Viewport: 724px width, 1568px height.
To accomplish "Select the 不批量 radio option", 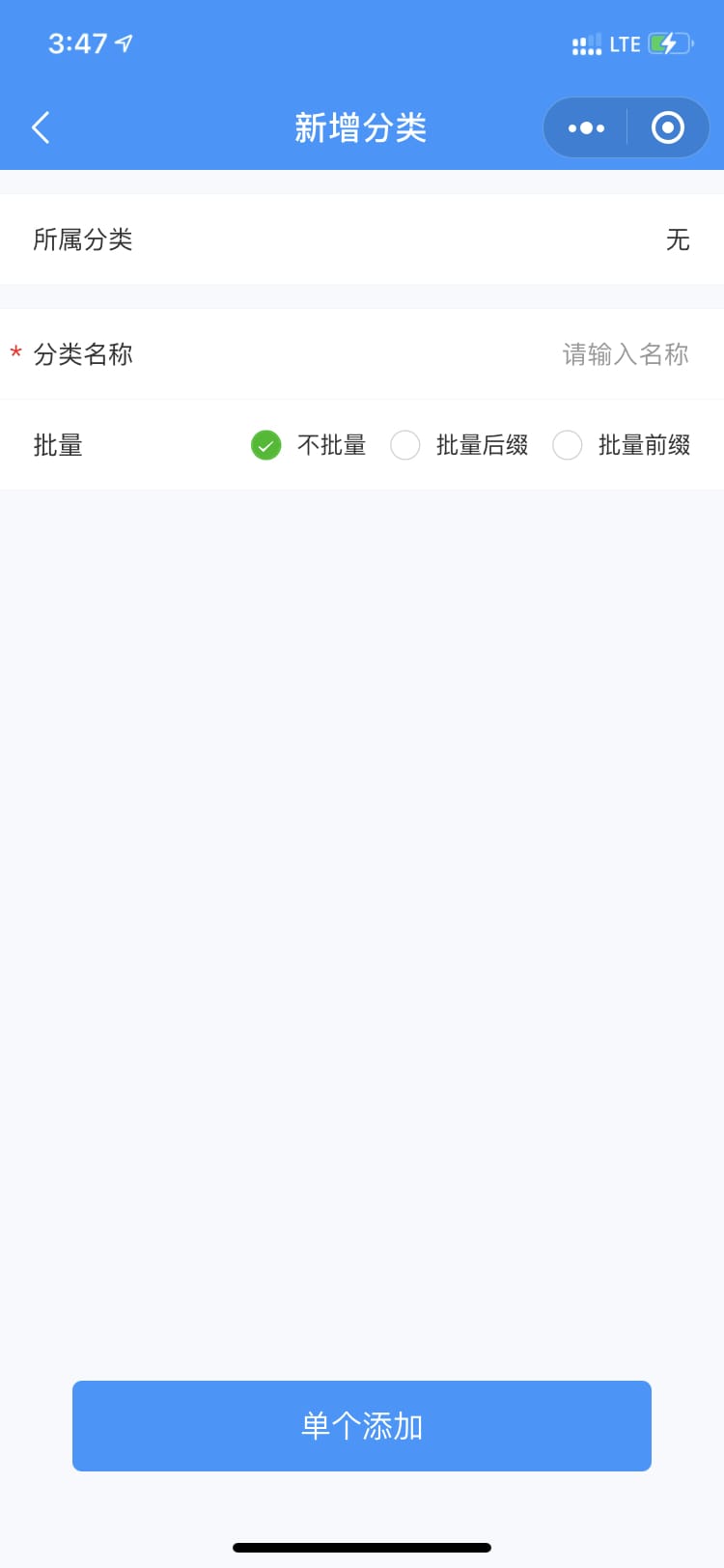I will point(266,445).
